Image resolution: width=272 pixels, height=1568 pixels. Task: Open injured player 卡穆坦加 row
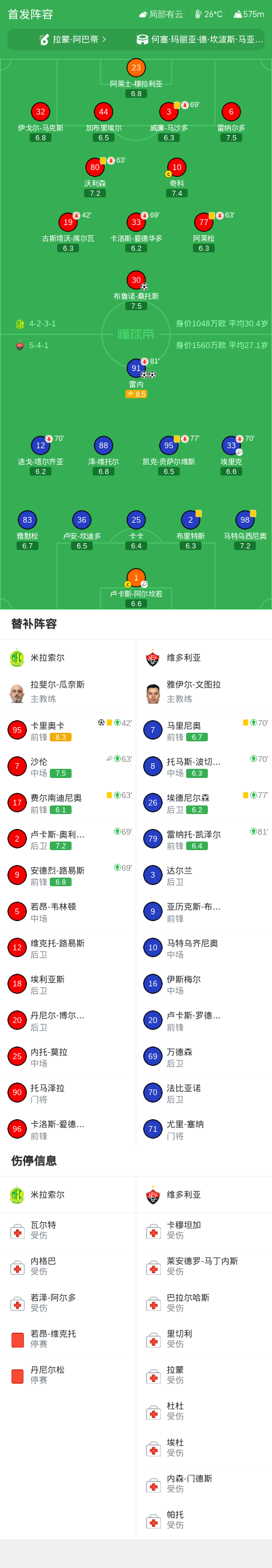pos(204,1230)
